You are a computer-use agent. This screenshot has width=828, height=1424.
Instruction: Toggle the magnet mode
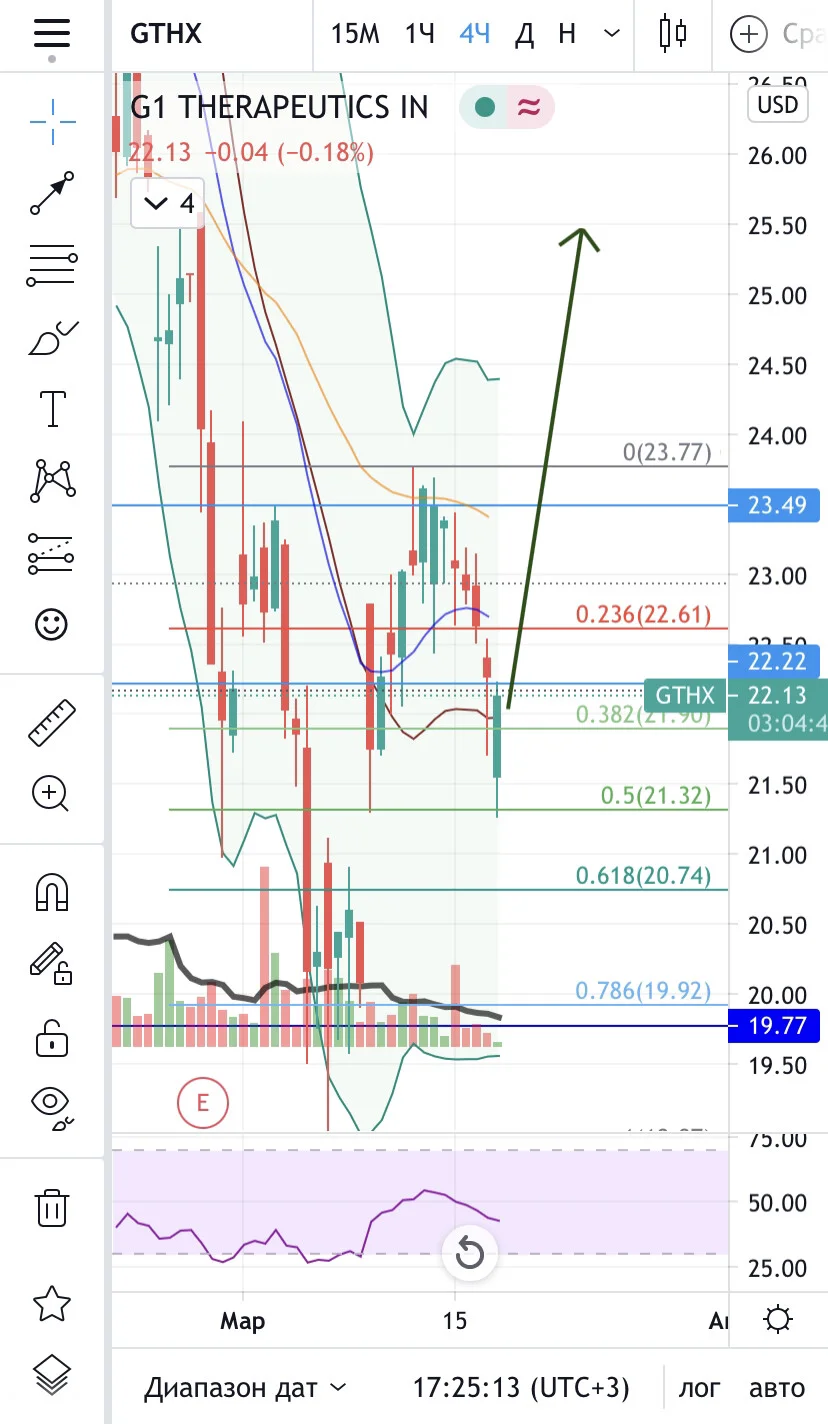(51, 891)
